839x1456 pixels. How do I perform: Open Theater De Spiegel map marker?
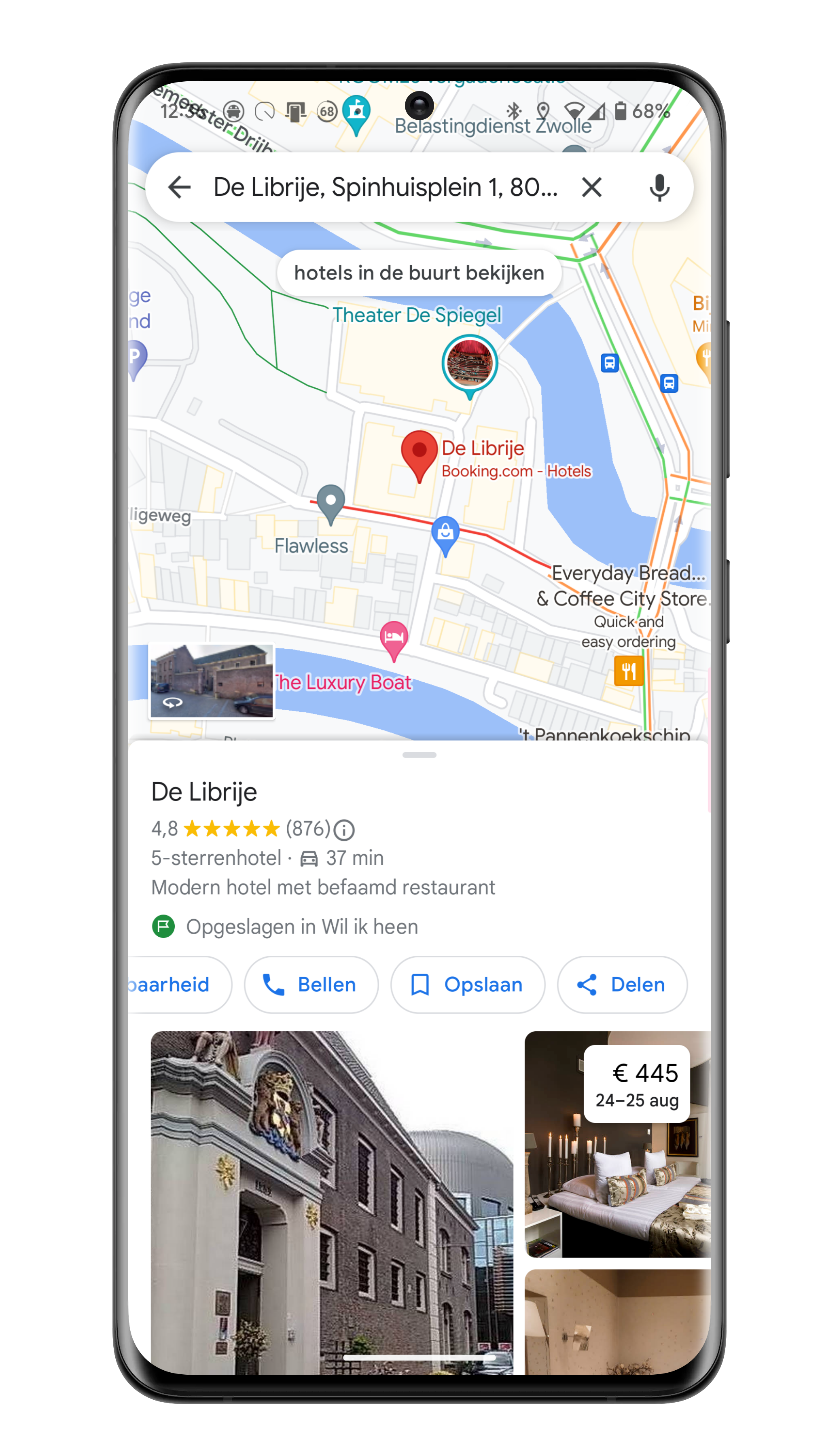coord(470,364)
